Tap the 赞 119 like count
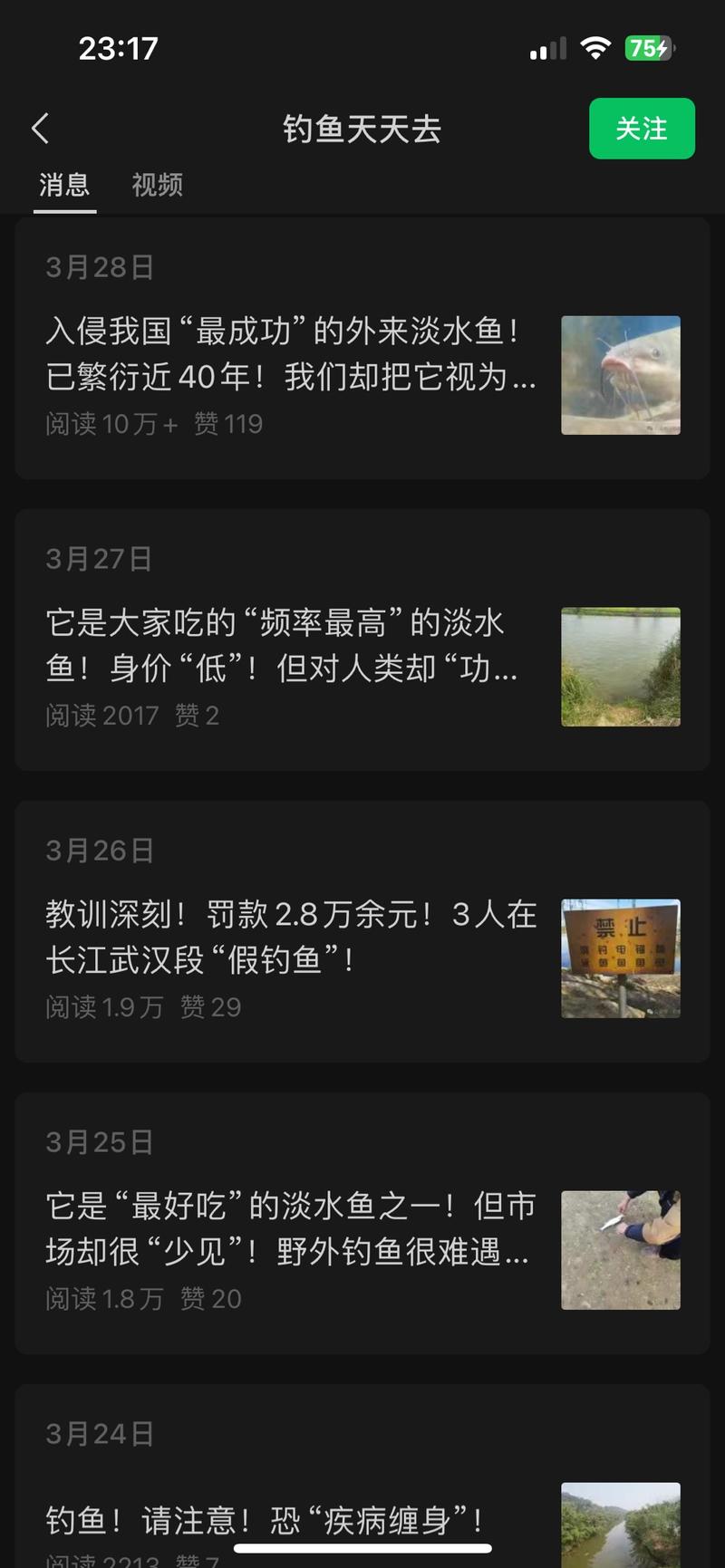Viewport: 725px width, 1568px height. coord(227,424)
